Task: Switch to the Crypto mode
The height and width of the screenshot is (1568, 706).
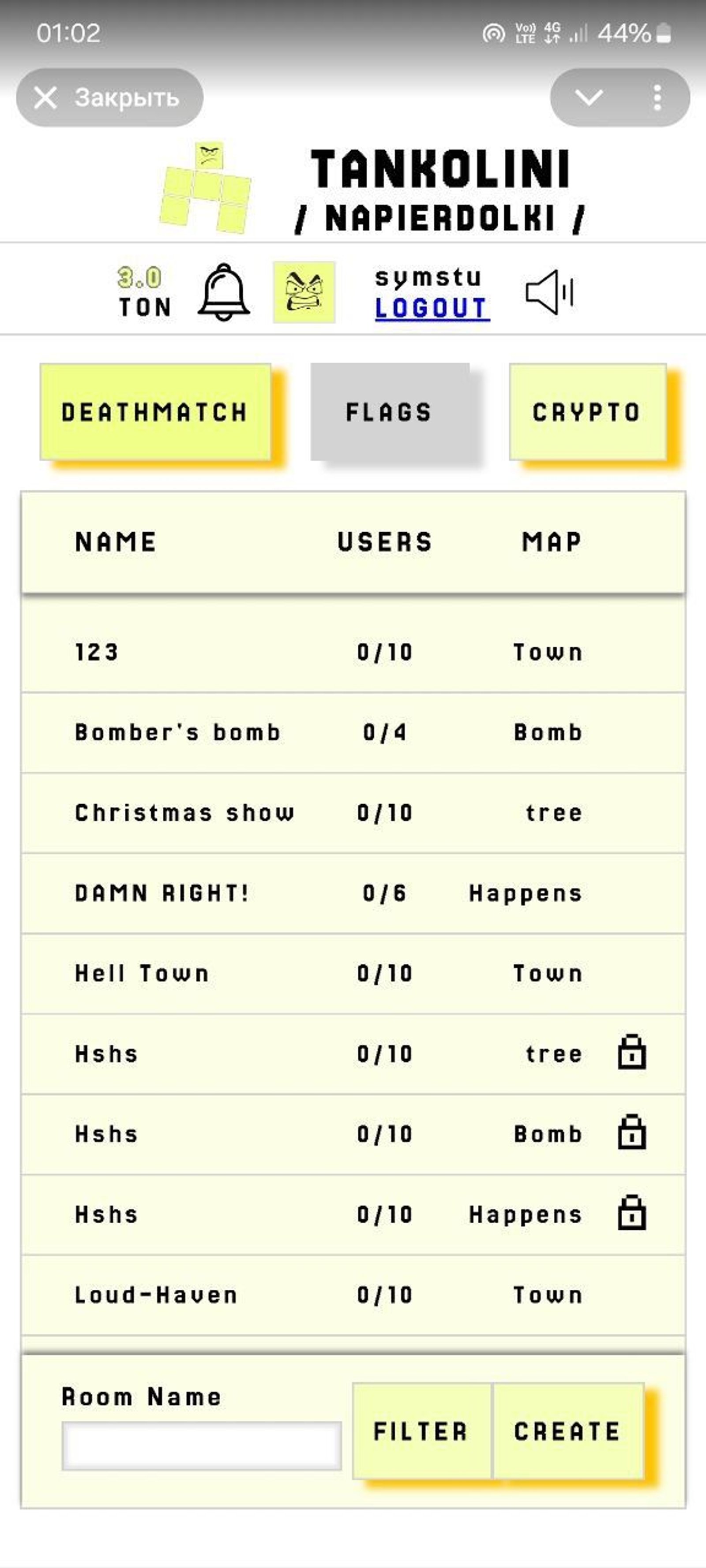Action: 586,412
